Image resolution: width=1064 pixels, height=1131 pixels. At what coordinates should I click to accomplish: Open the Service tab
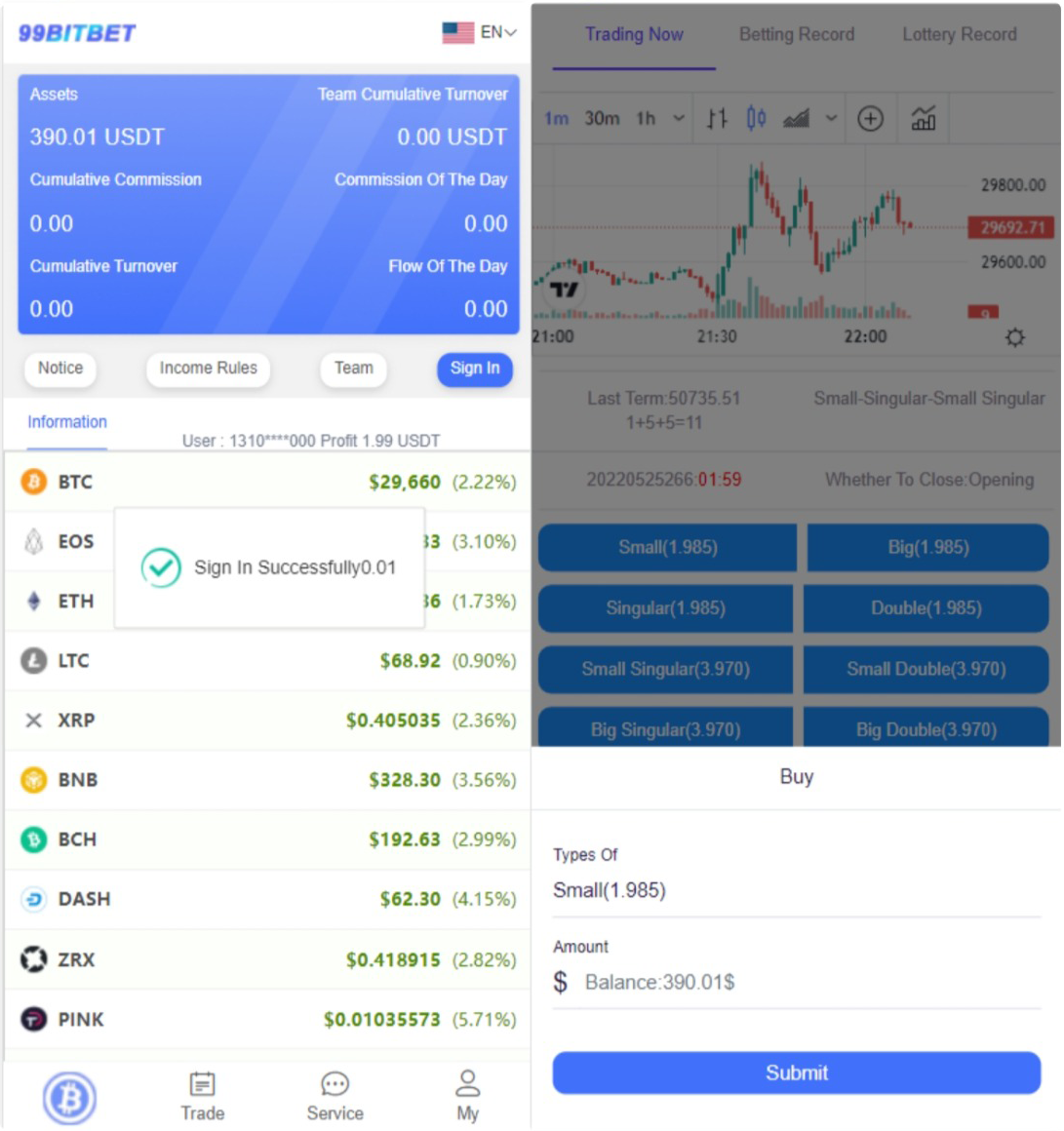tap(335, 1097)
